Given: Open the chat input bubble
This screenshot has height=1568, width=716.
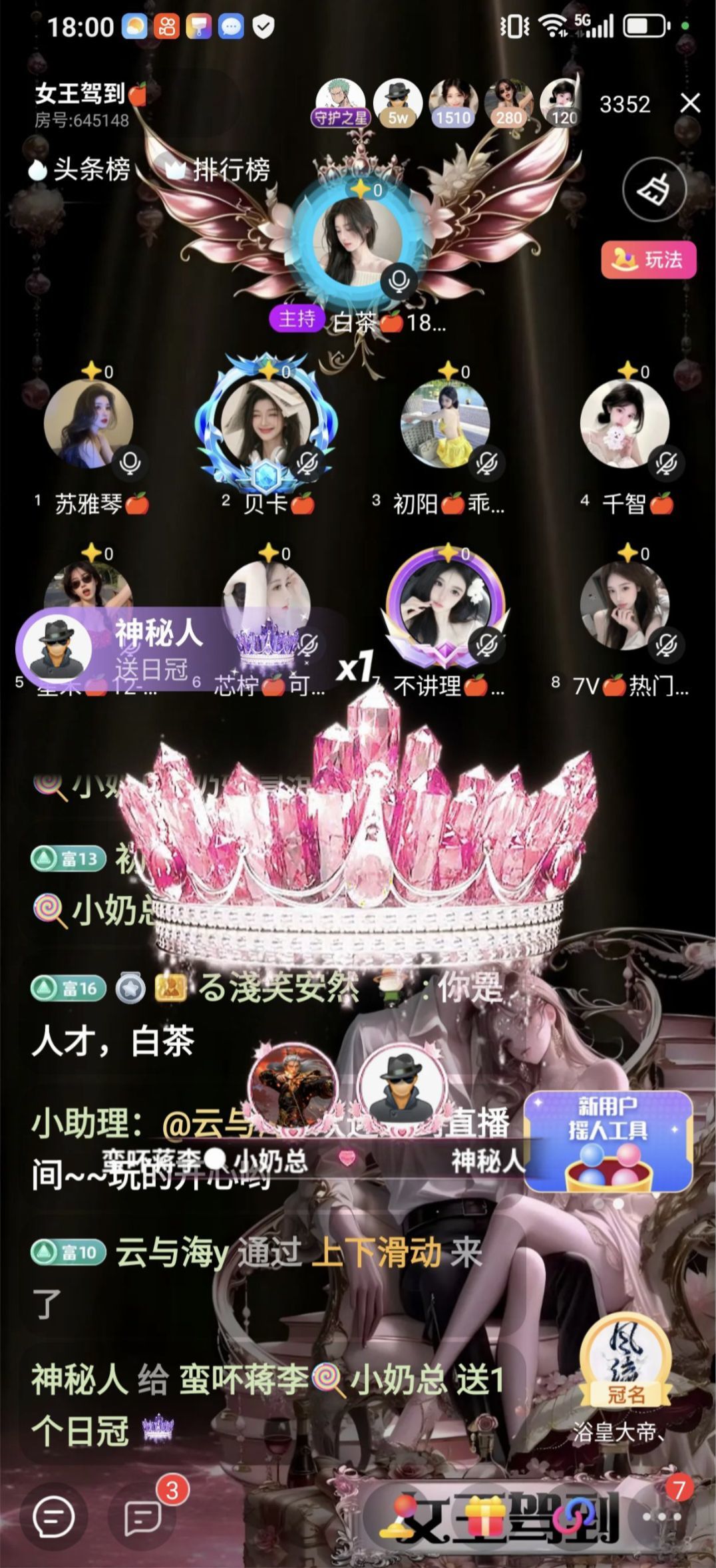Looking at the screenshot, I should pyautogui.click(x=53, y=1517).
